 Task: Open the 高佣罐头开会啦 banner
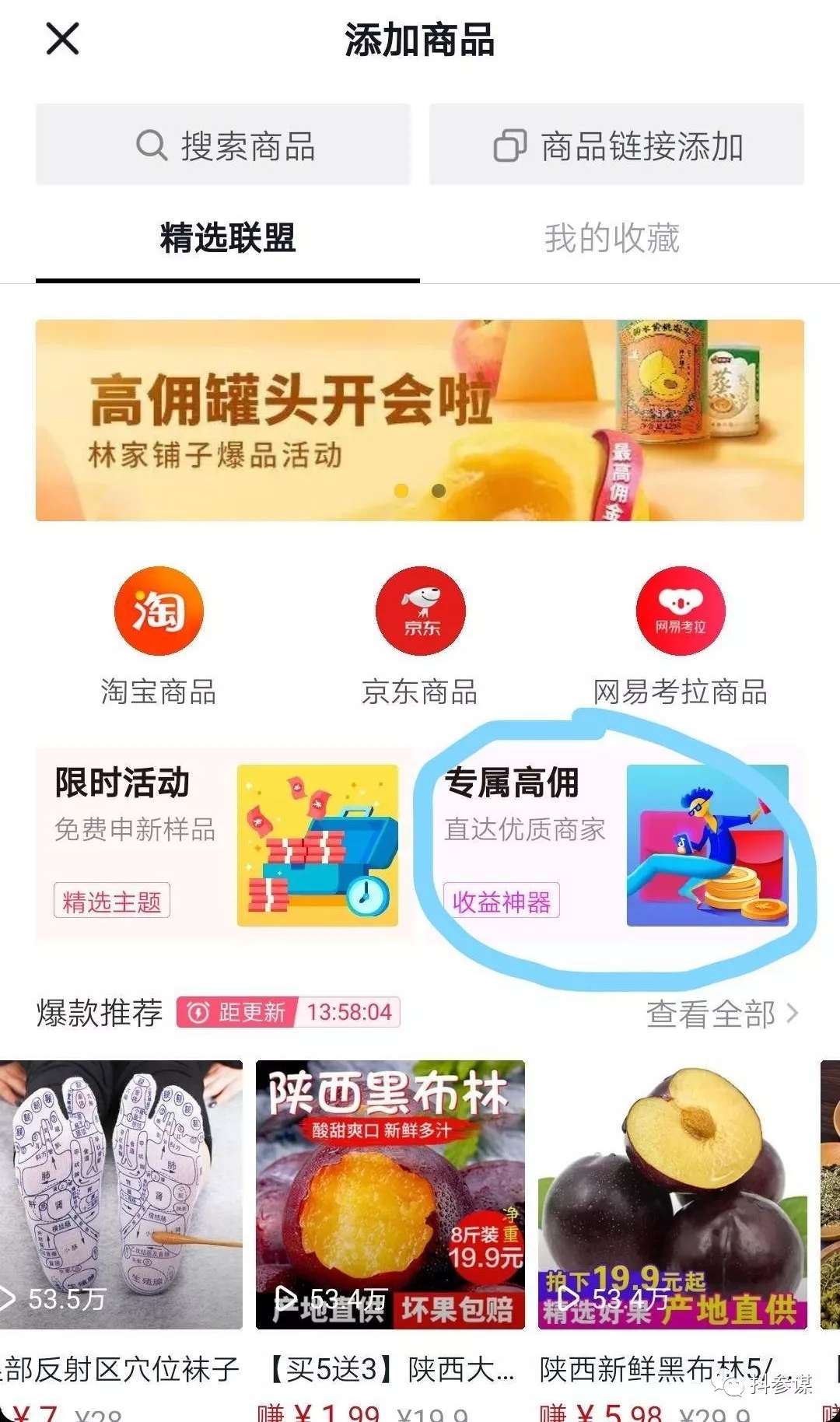(x=419, y=420)
